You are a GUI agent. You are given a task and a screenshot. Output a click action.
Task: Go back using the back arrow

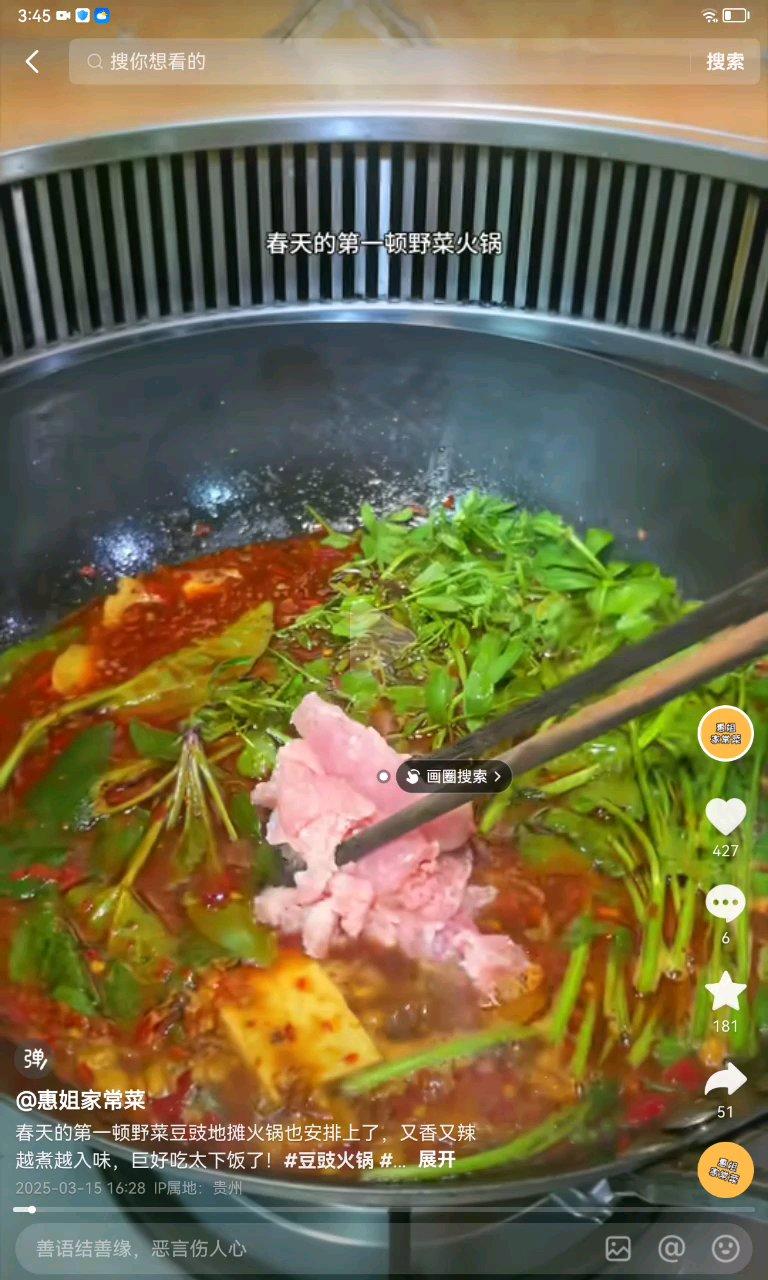pos(31,61)
